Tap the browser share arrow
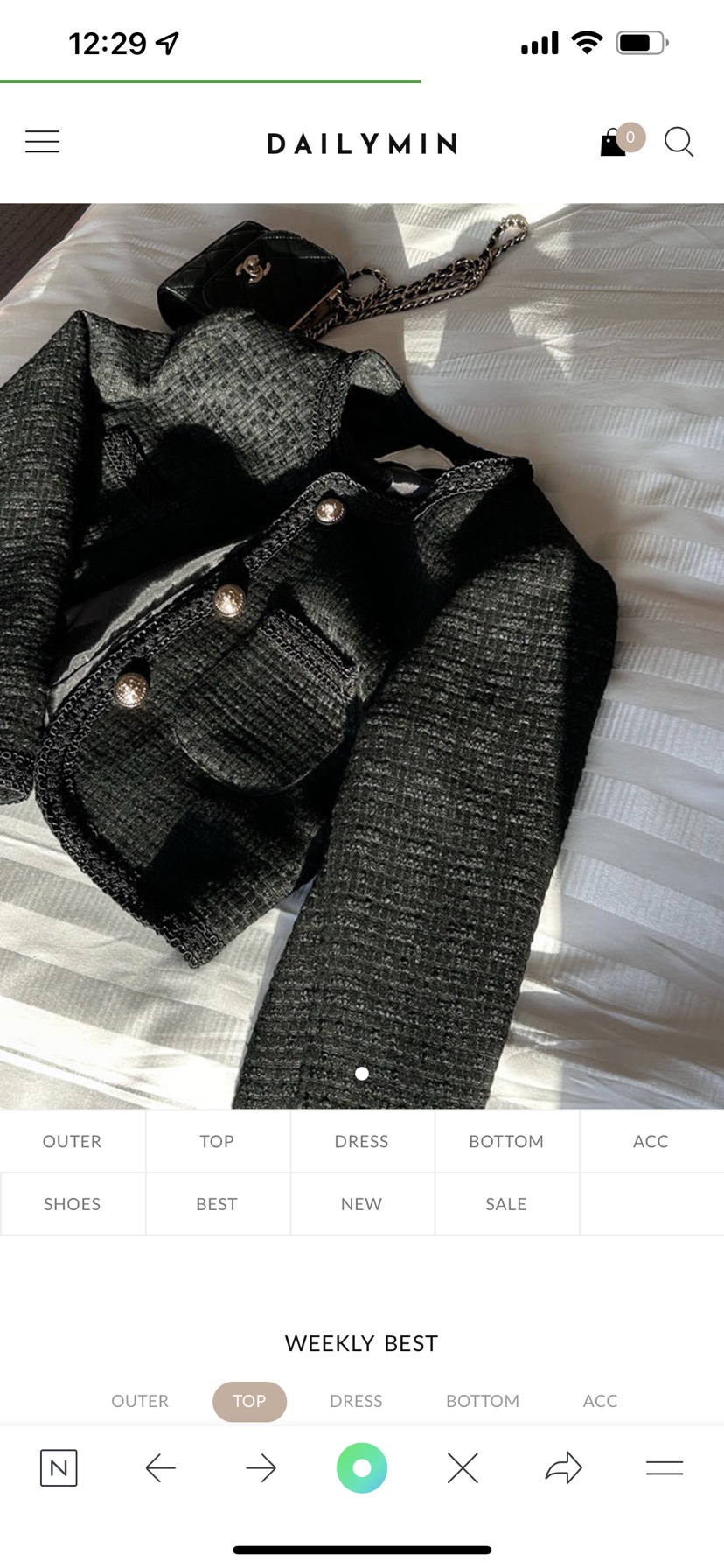The height and width of the screenshot is (1568, 724). pos(563,1467)
